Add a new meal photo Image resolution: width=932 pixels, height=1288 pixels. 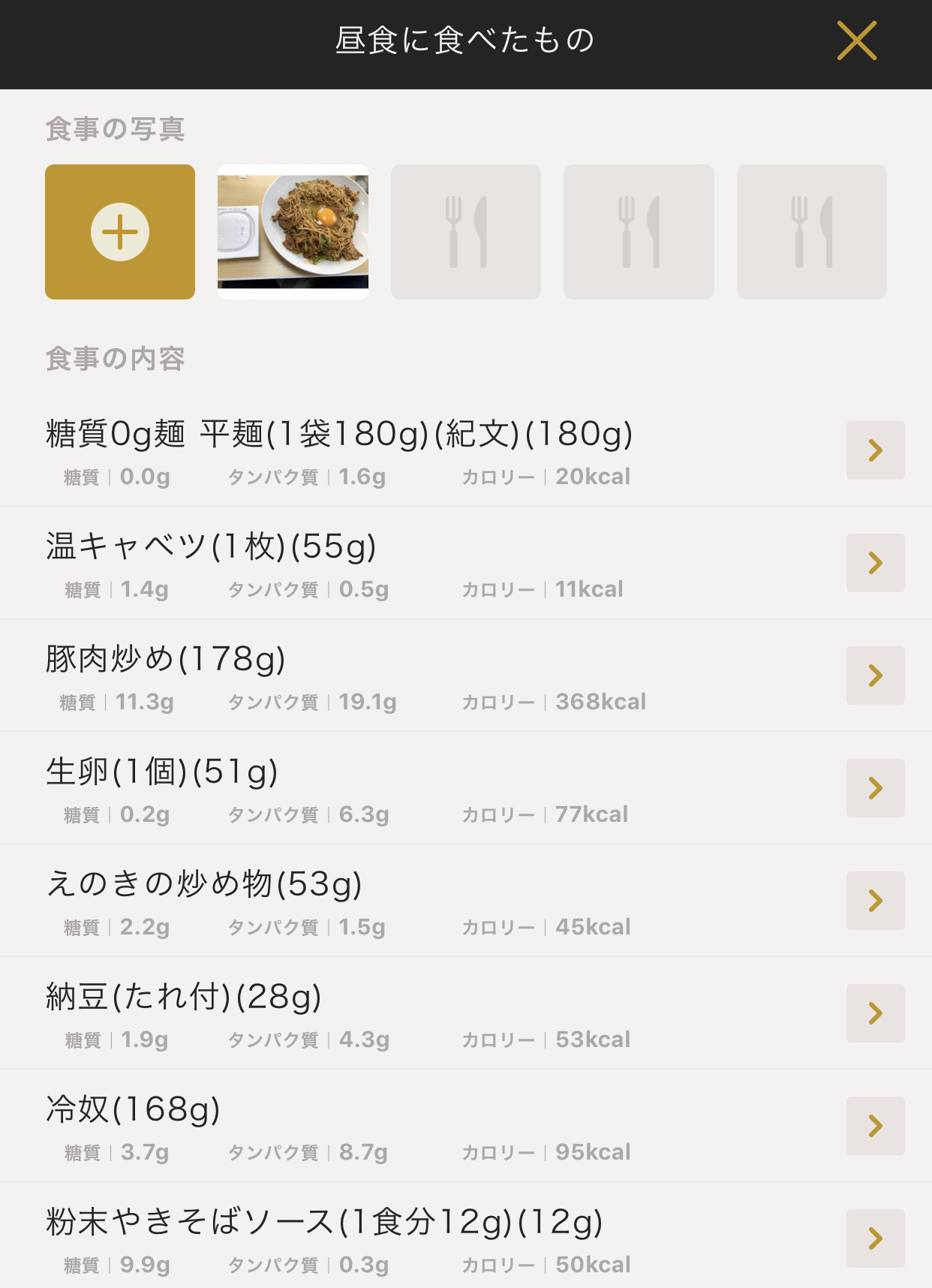coord(120,232)
